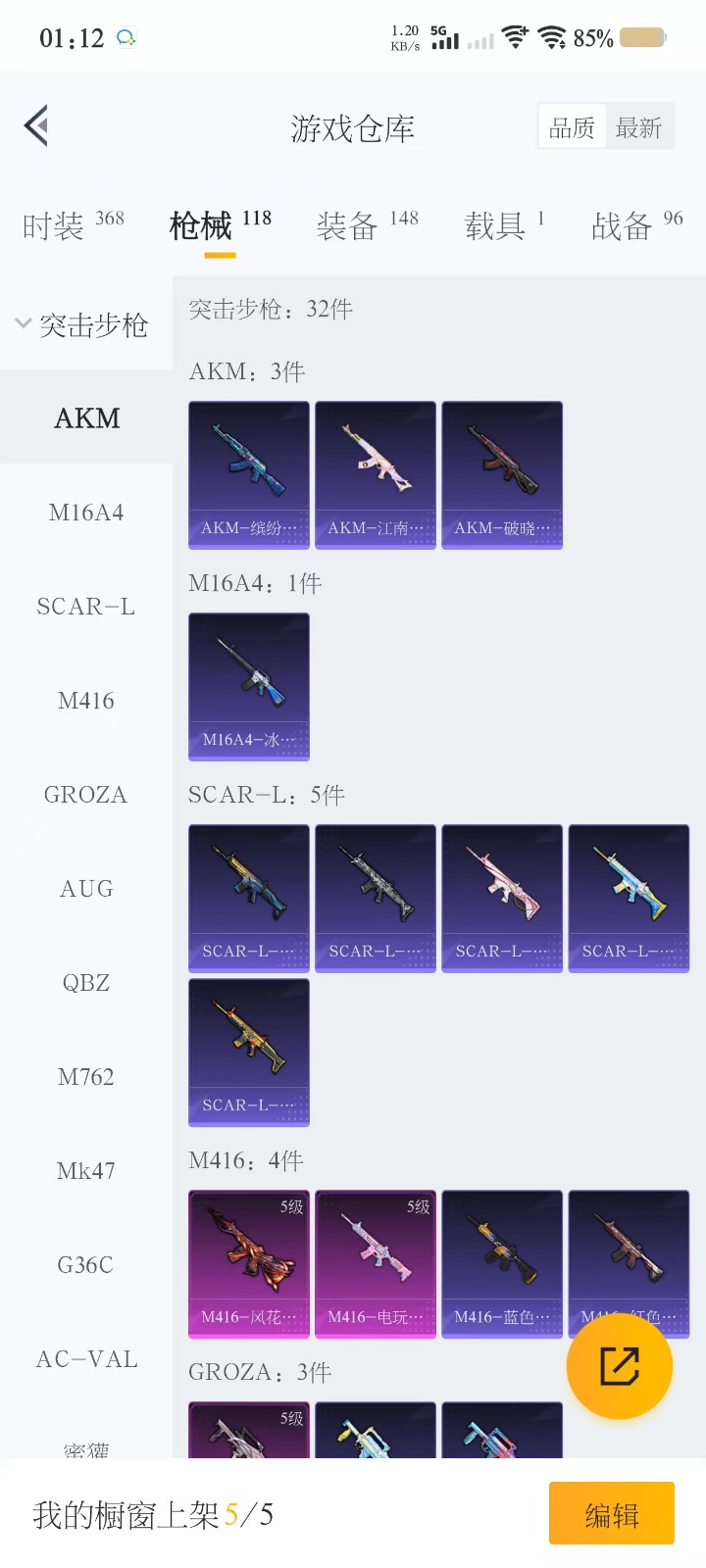Sort the warehouse by 最新
This screenshot has width=706, height=1568.
pos(638,127)
